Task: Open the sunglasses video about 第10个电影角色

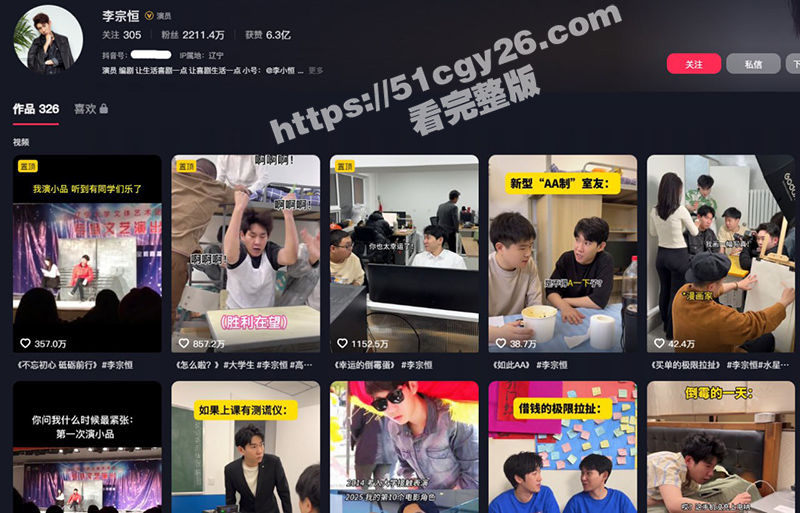Action: point(404,447)
